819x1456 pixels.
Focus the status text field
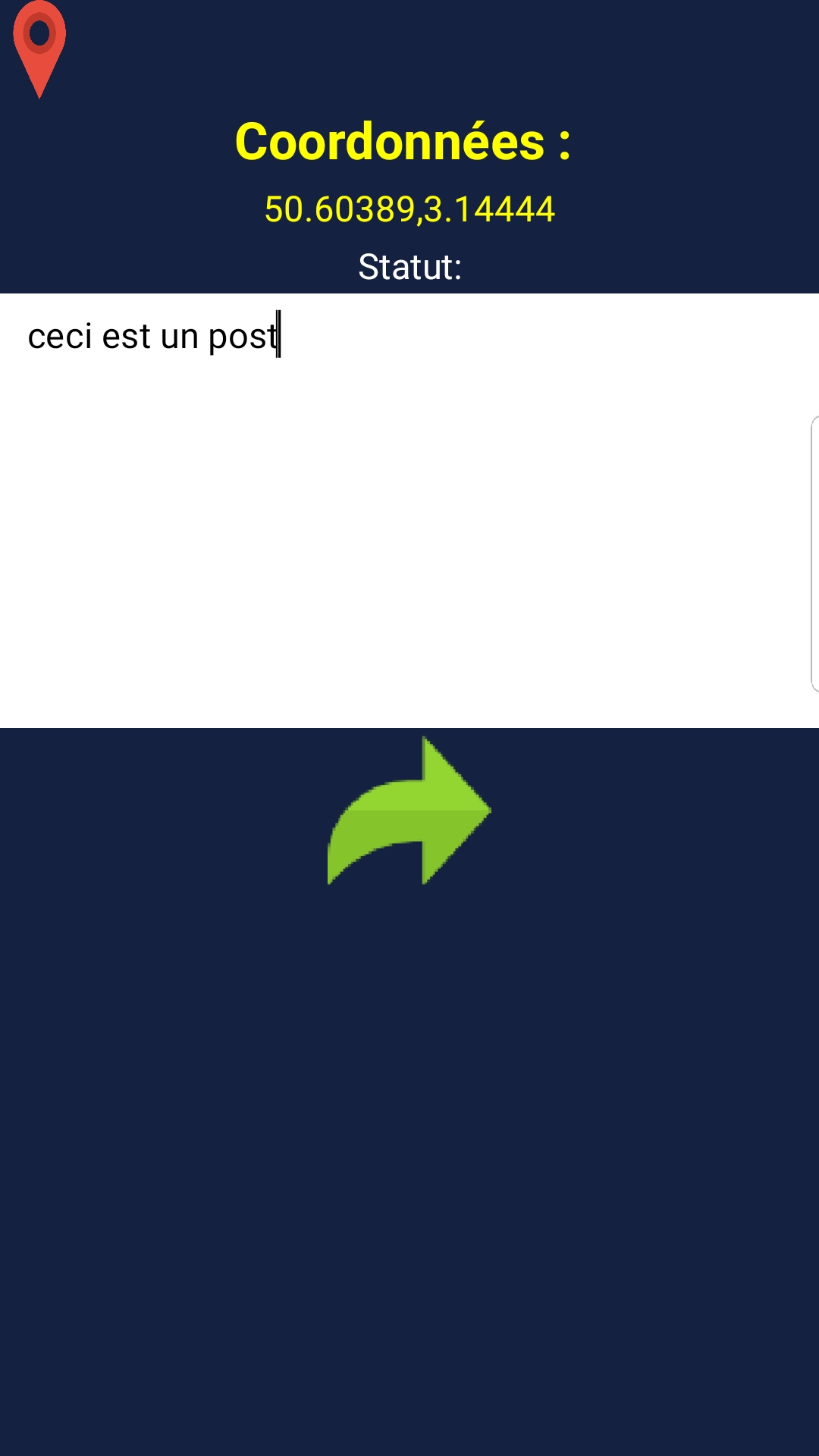point(409,510)
